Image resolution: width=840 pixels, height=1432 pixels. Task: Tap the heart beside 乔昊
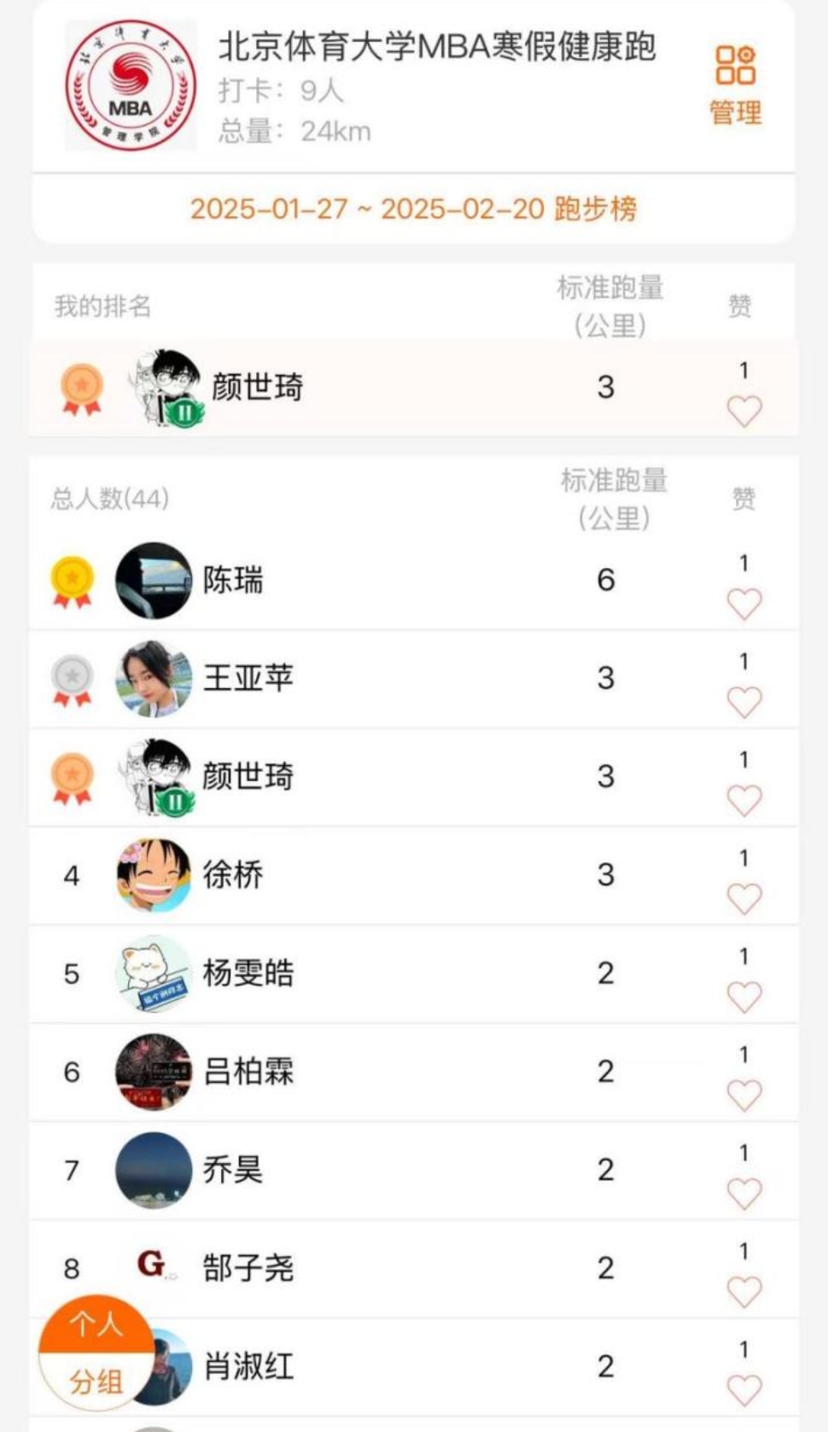744,1194
